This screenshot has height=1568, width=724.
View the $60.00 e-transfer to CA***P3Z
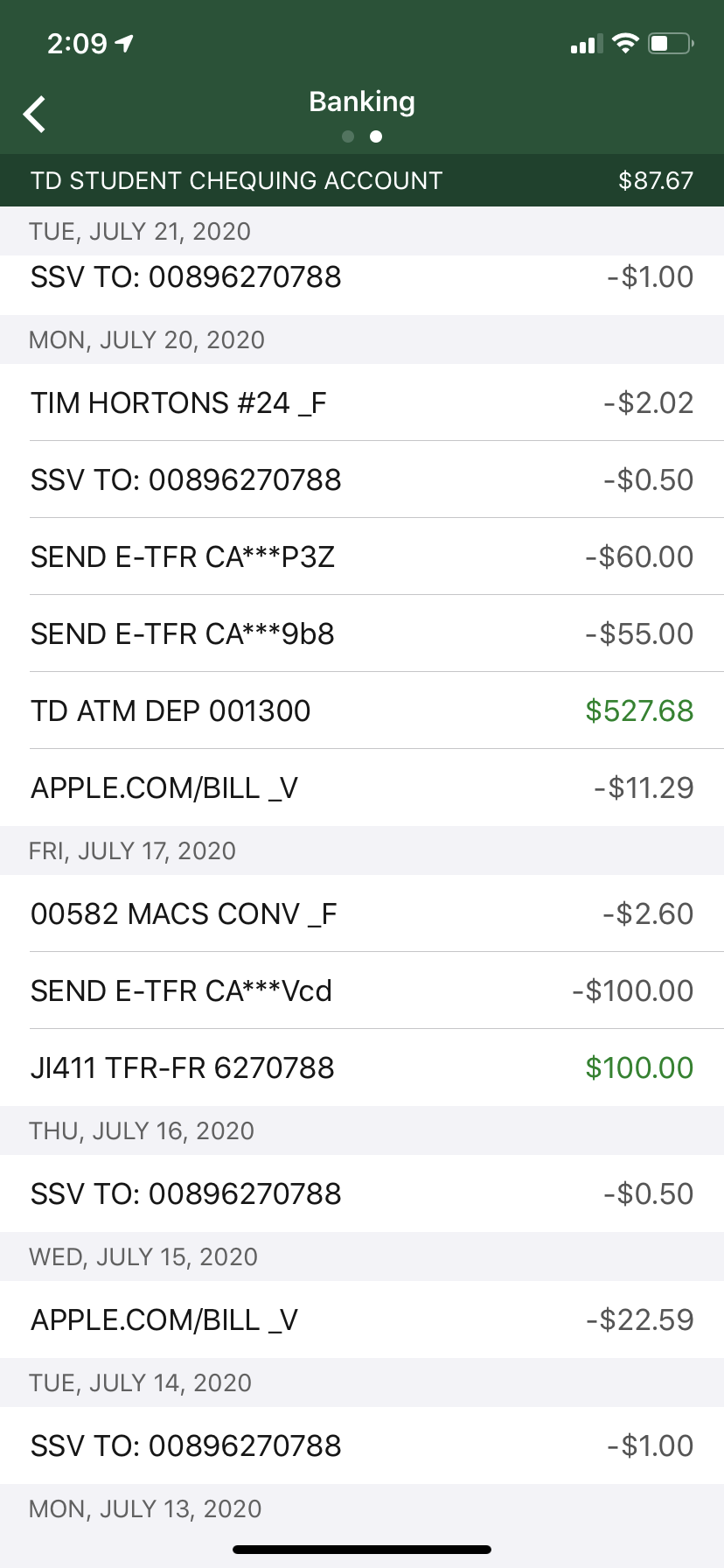coord(362,556)
